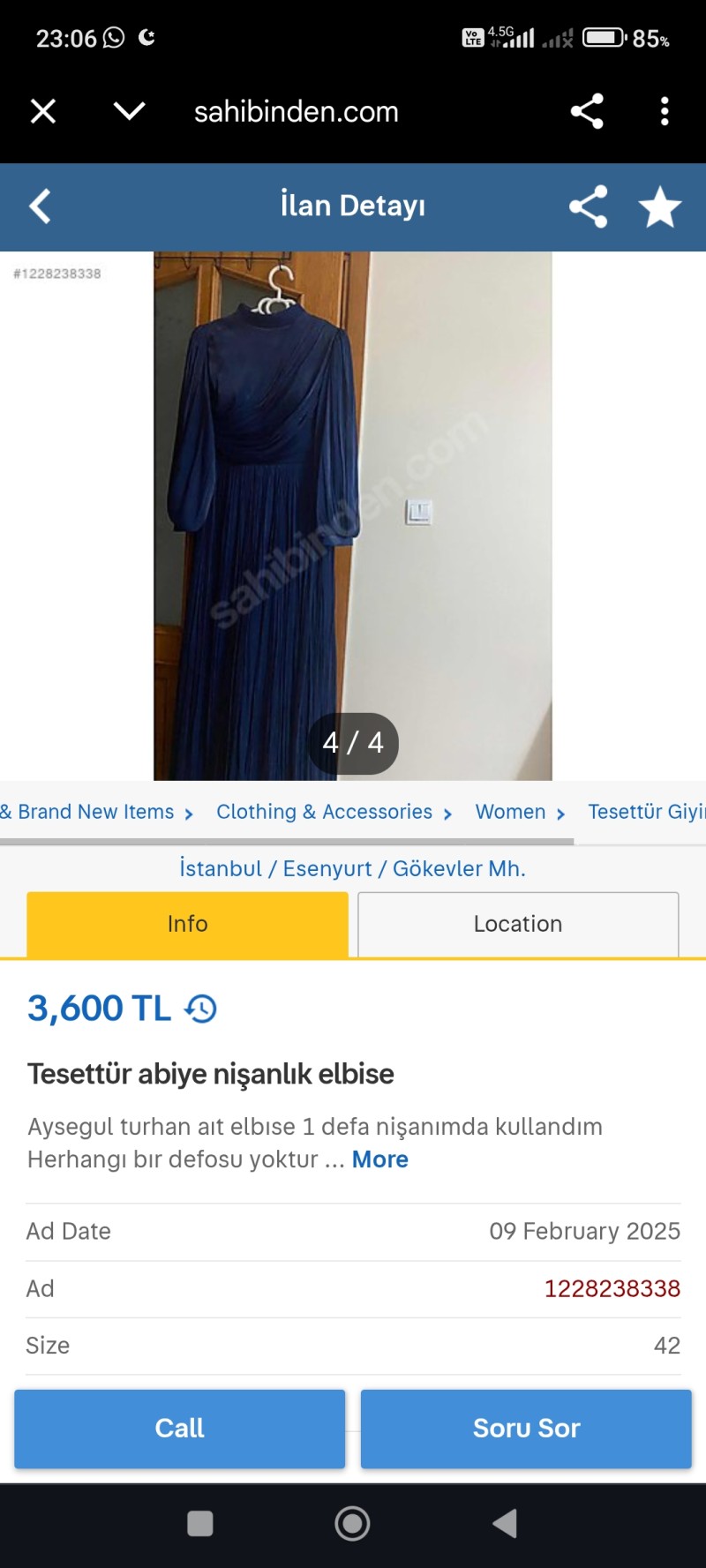Close the in-app browser tab
Viewport: 706px width, 1568px height.
tap(43, 111)
